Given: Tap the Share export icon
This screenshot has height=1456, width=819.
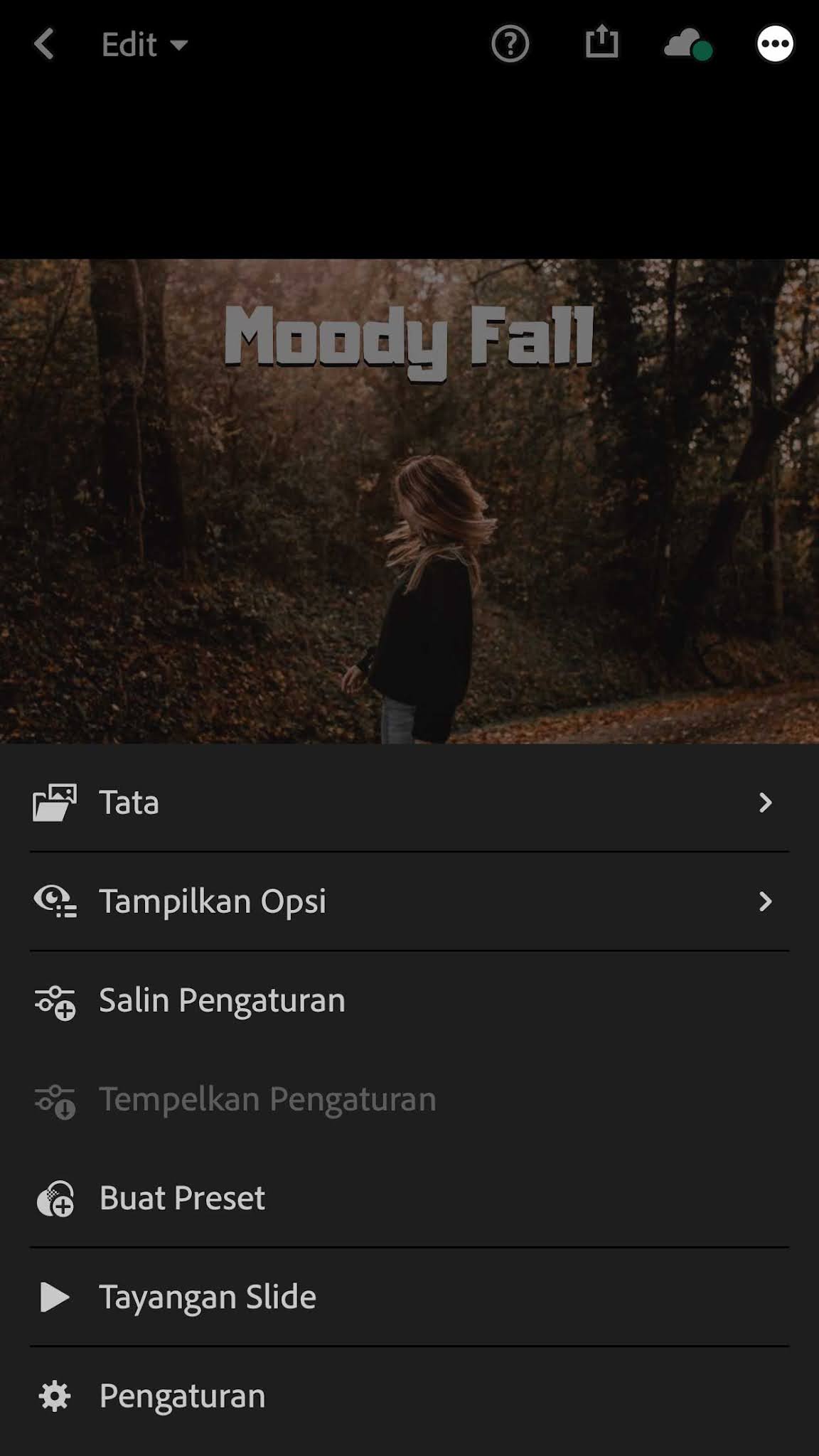Looking at the screenshot, I should [601, 44].
